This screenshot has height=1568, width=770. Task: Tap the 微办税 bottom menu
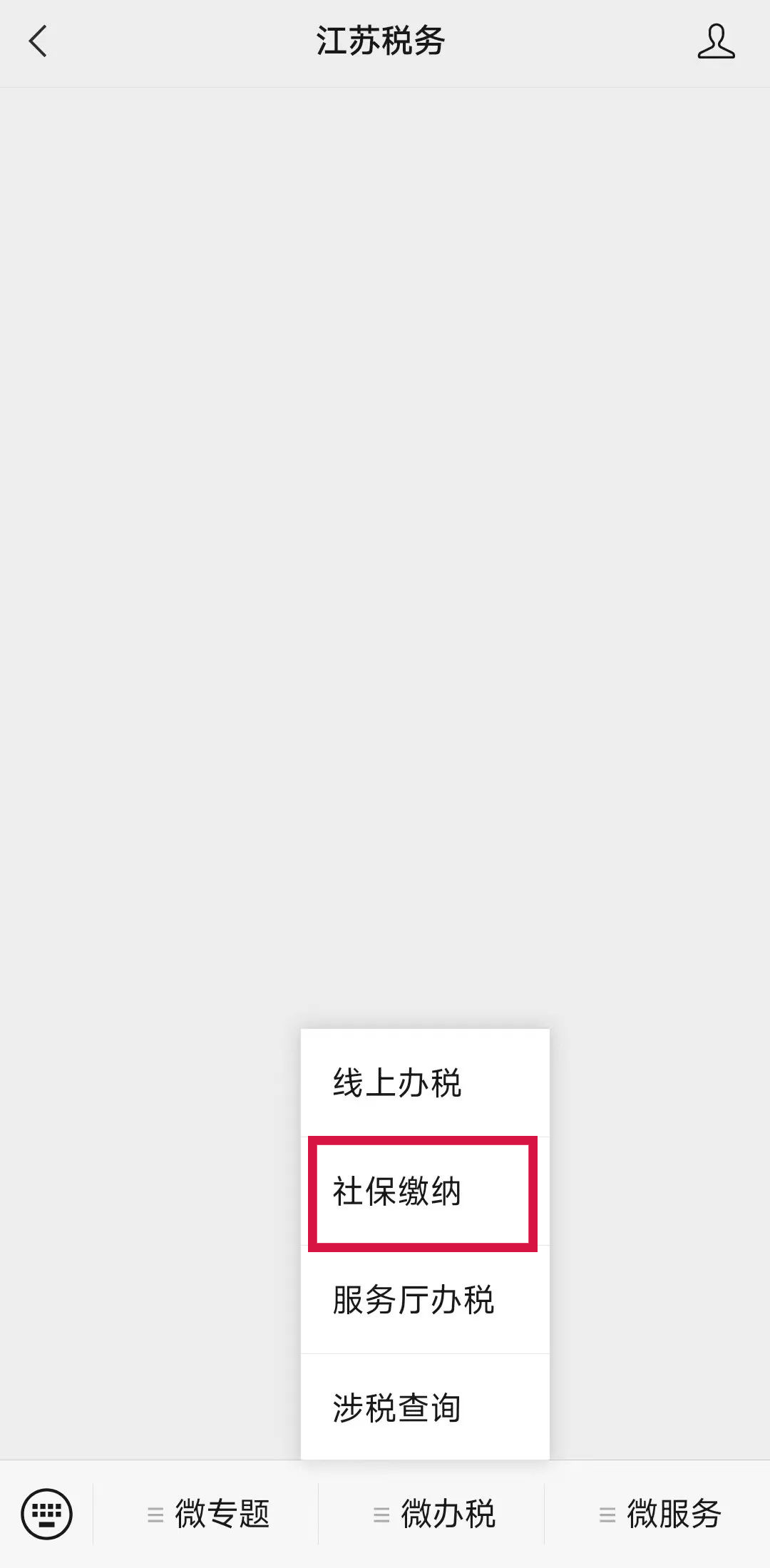coord(432,1514)
